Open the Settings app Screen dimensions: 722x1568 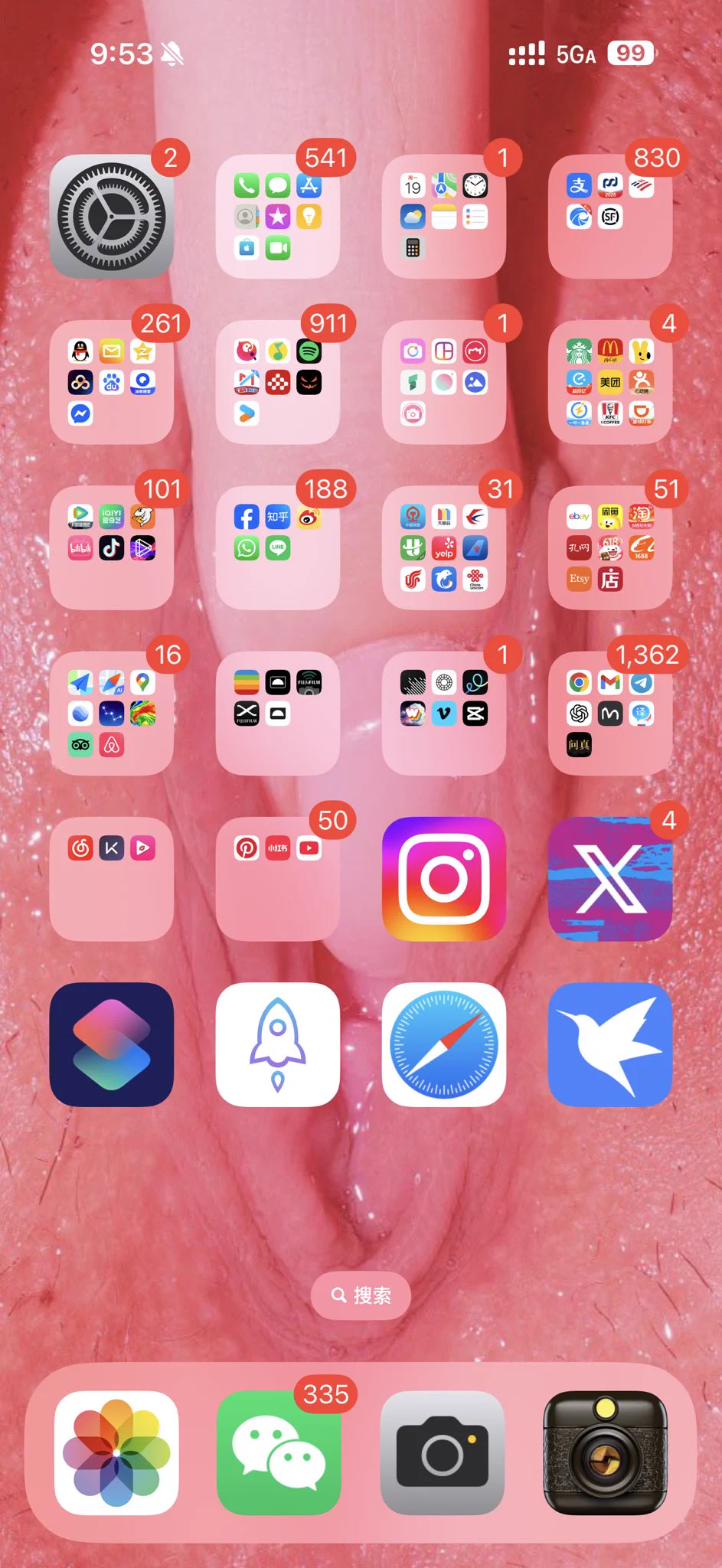point(112,216)
